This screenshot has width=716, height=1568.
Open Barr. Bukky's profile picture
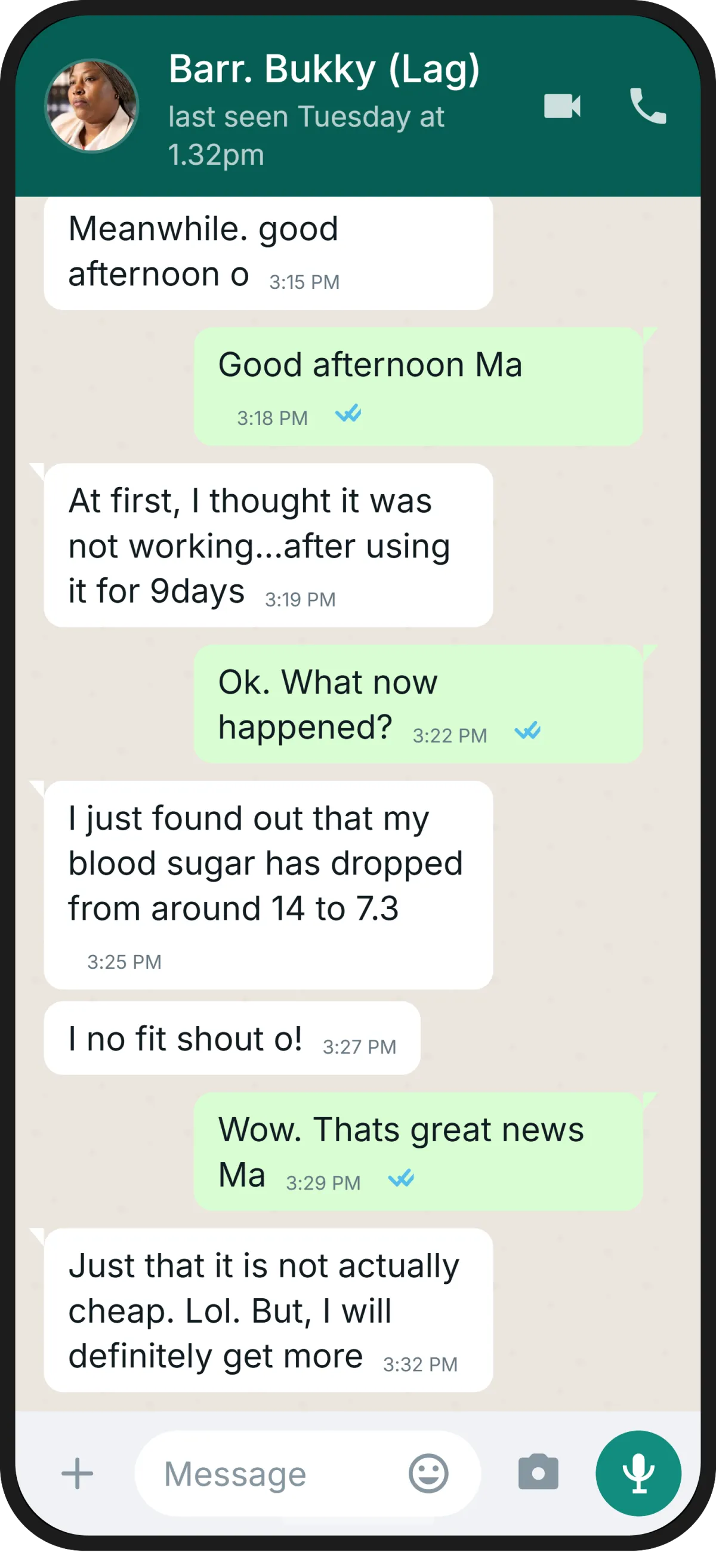point(92,106)
